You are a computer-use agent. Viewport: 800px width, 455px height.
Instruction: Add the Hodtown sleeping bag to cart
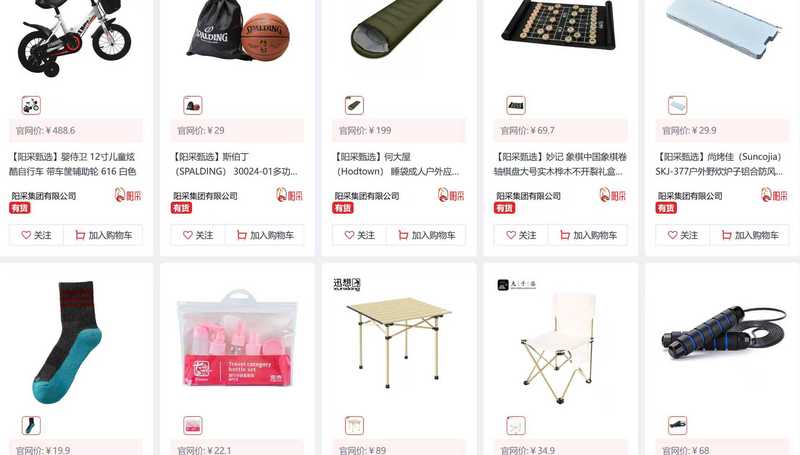tap(427, 236)
